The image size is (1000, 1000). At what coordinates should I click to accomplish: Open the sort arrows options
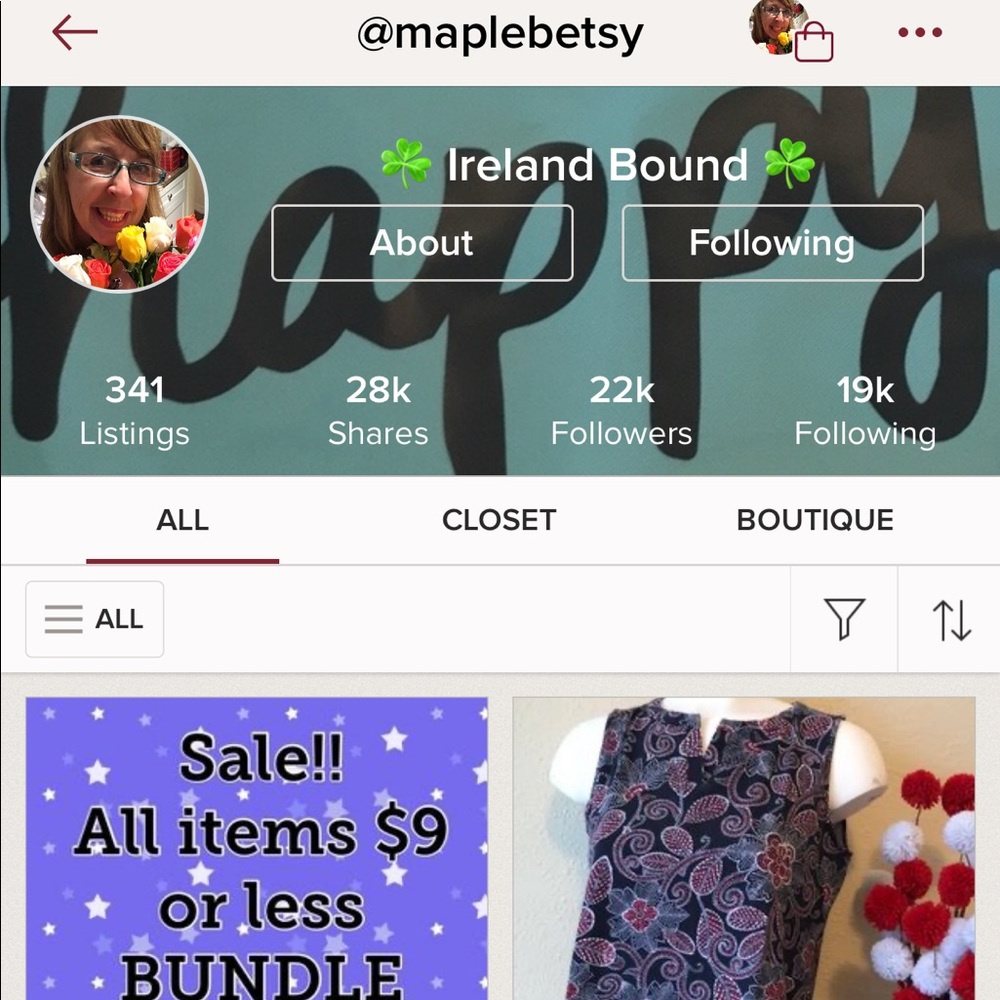(951, 620)
